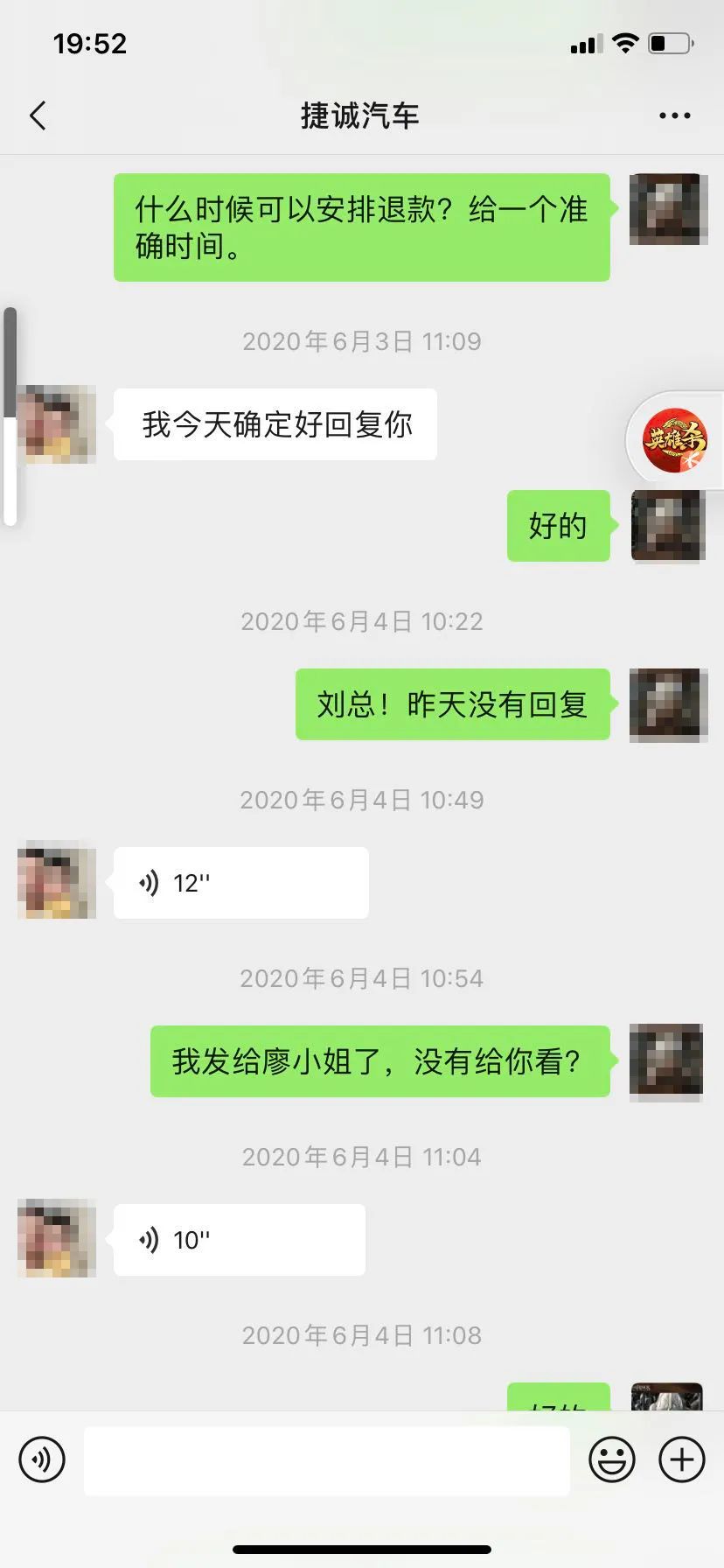
Task: Open sender's avatar beside 我今天确定好回复你
Action: [x=57, y=424]
